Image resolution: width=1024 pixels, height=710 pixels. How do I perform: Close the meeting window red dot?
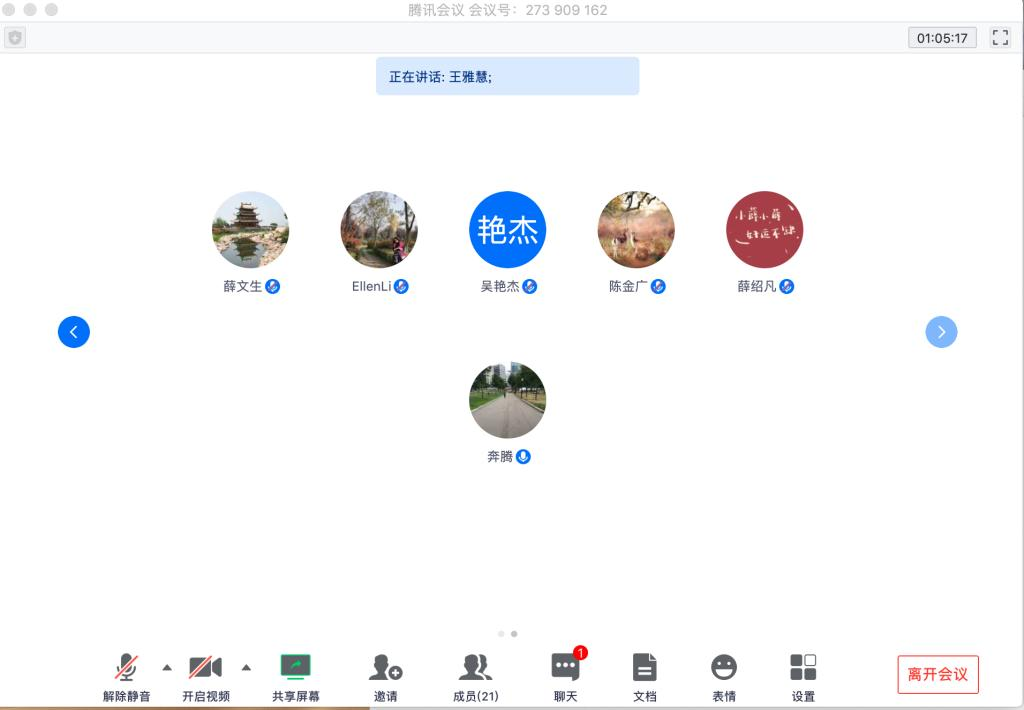(9, 10)
